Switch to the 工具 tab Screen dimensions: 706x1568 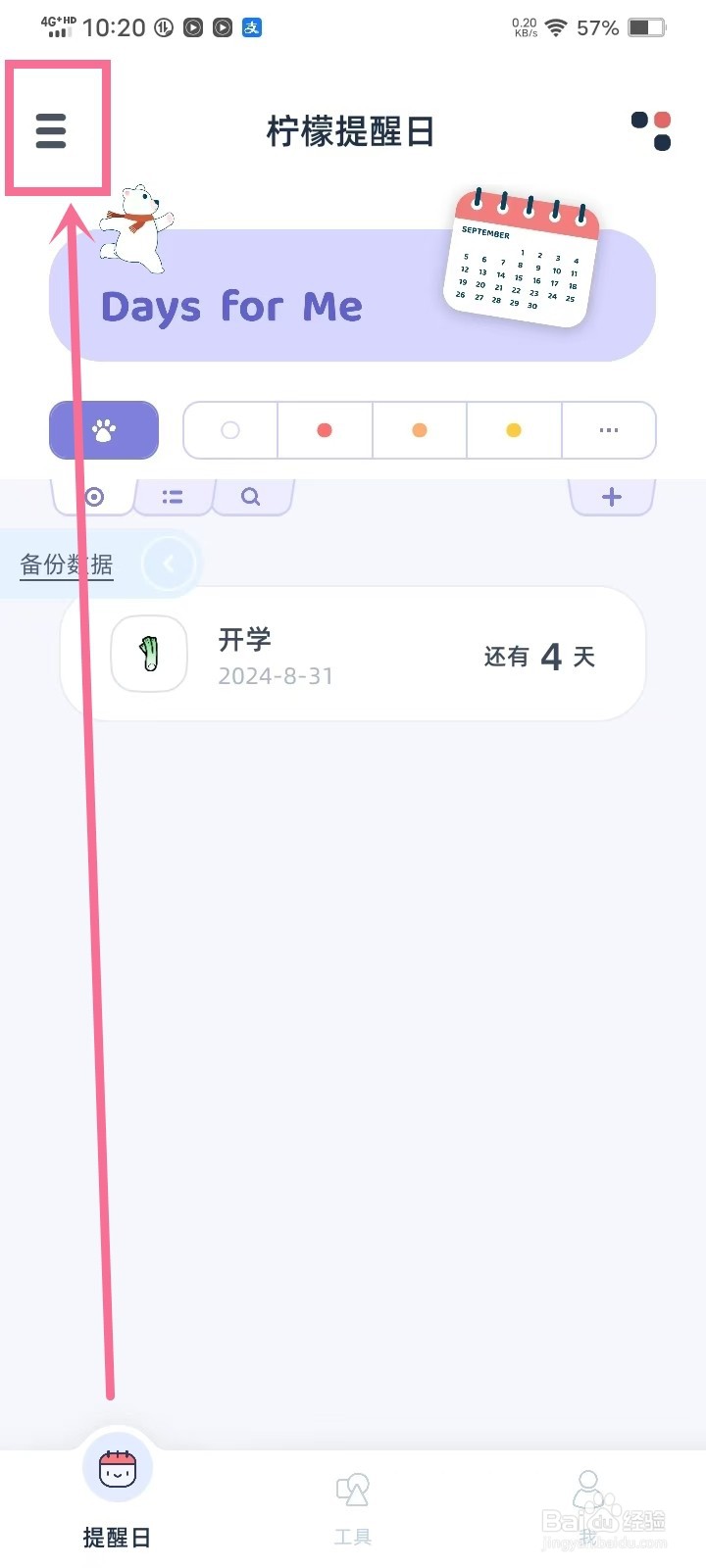point(352,1499)
